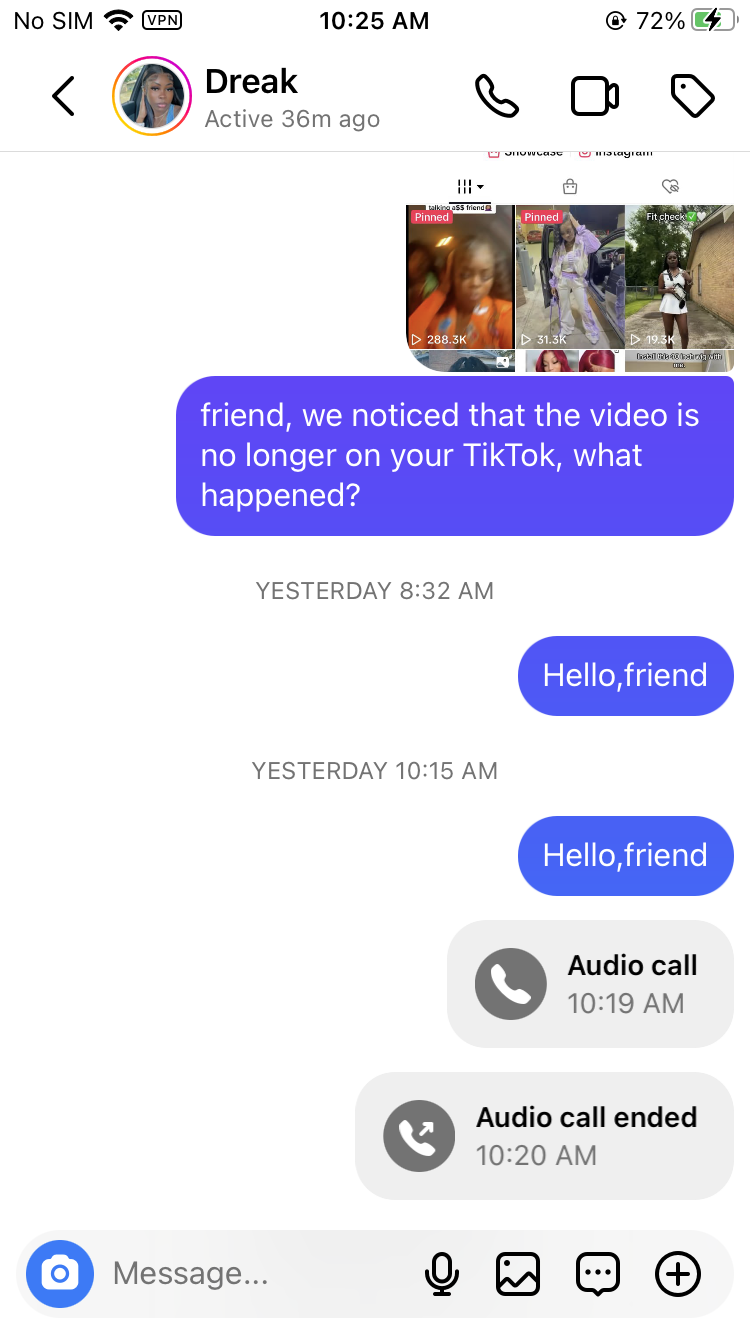Go back from chat with Dreak
Screen dimensions: 750x1334
coord(63,97)
